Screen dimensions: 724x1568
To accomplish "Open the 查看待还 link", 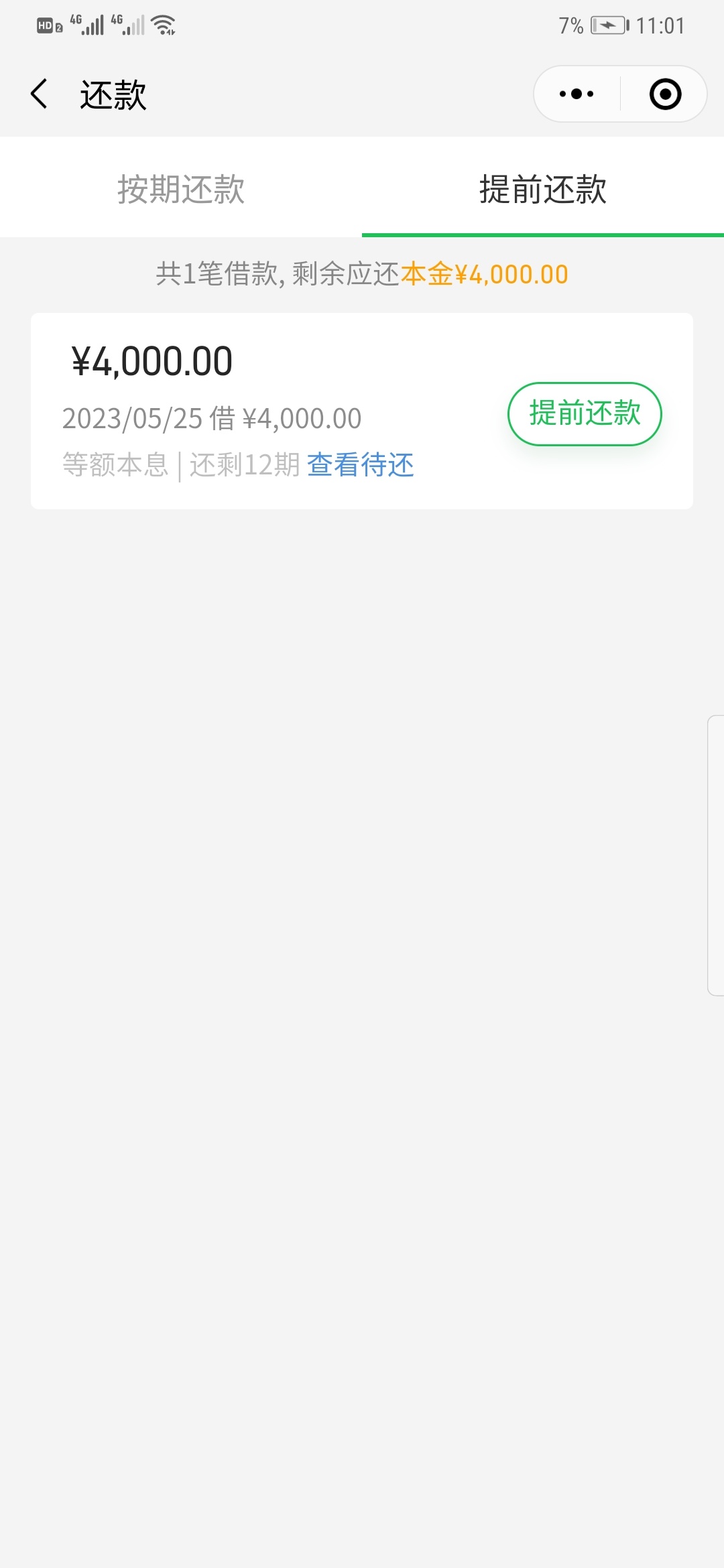I will [361, 465].
